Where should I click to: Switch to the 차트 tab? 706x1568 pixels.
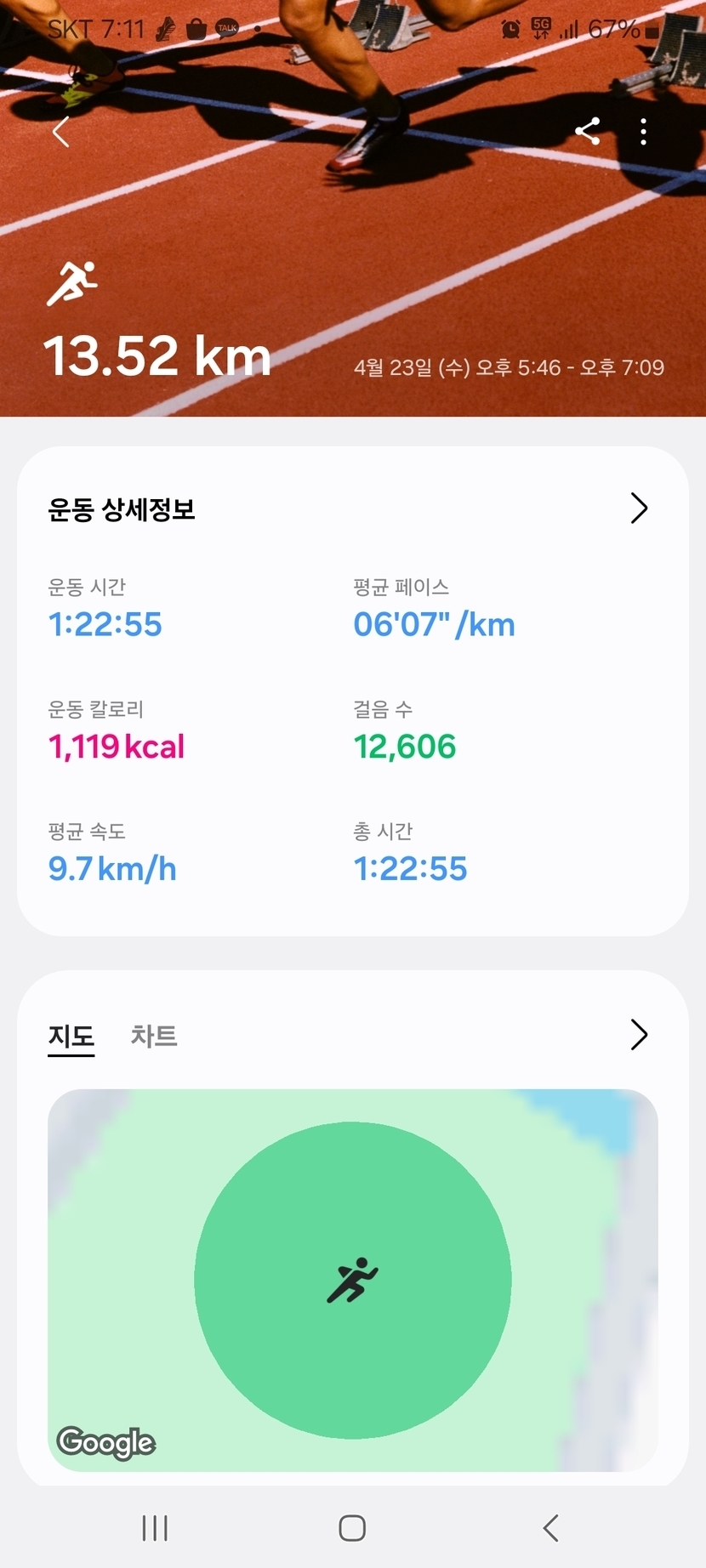(x=154, y=1036)
